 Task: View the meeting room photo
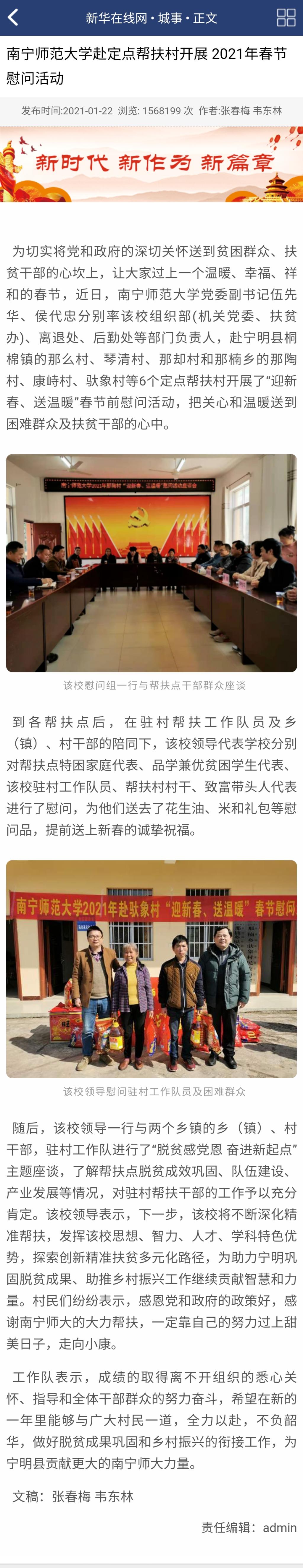pos(151,562)
